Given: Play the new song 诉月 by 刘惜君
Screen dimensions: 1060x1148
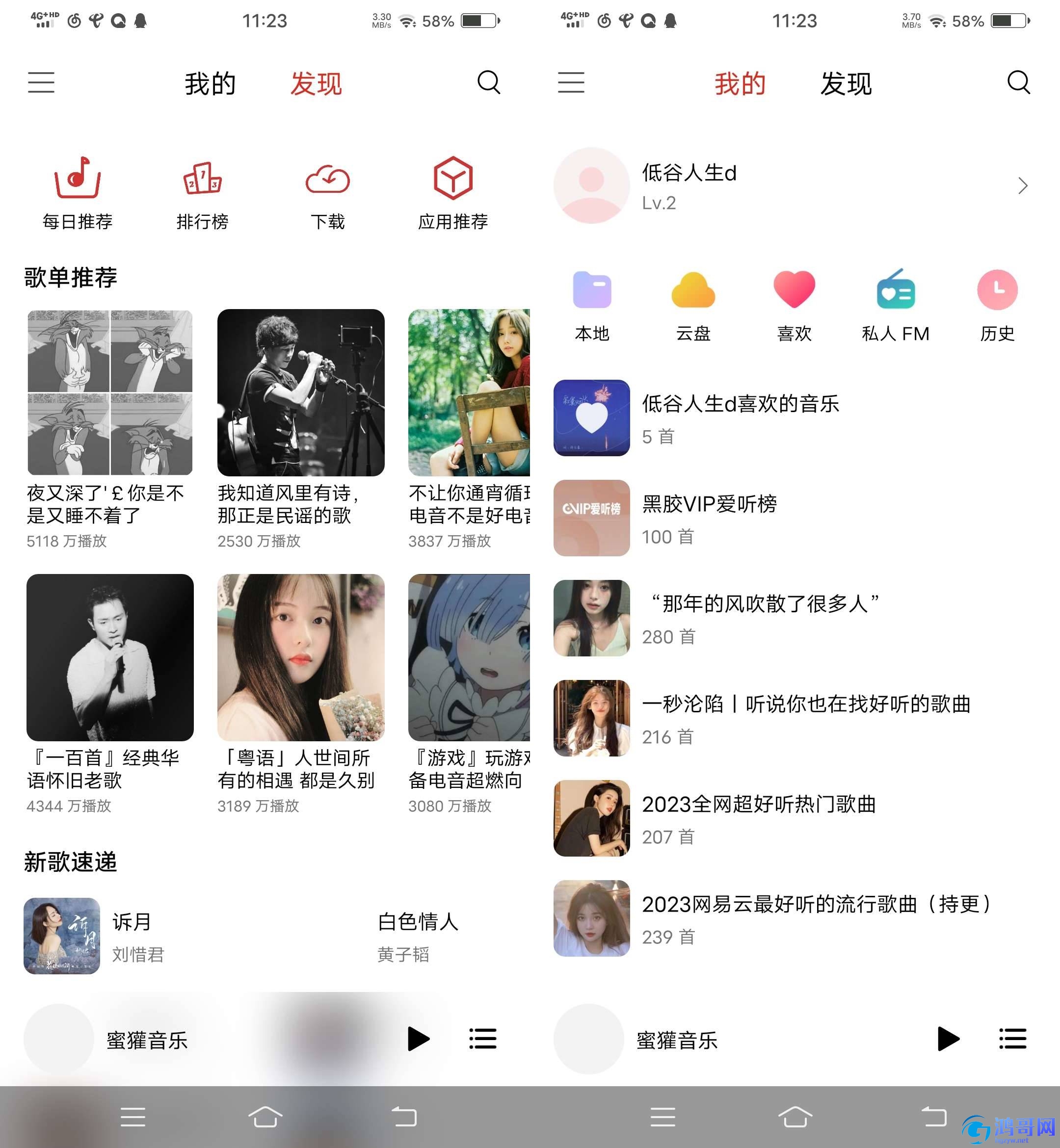Looking at the screenshot, I should click(x=132, y=935).
